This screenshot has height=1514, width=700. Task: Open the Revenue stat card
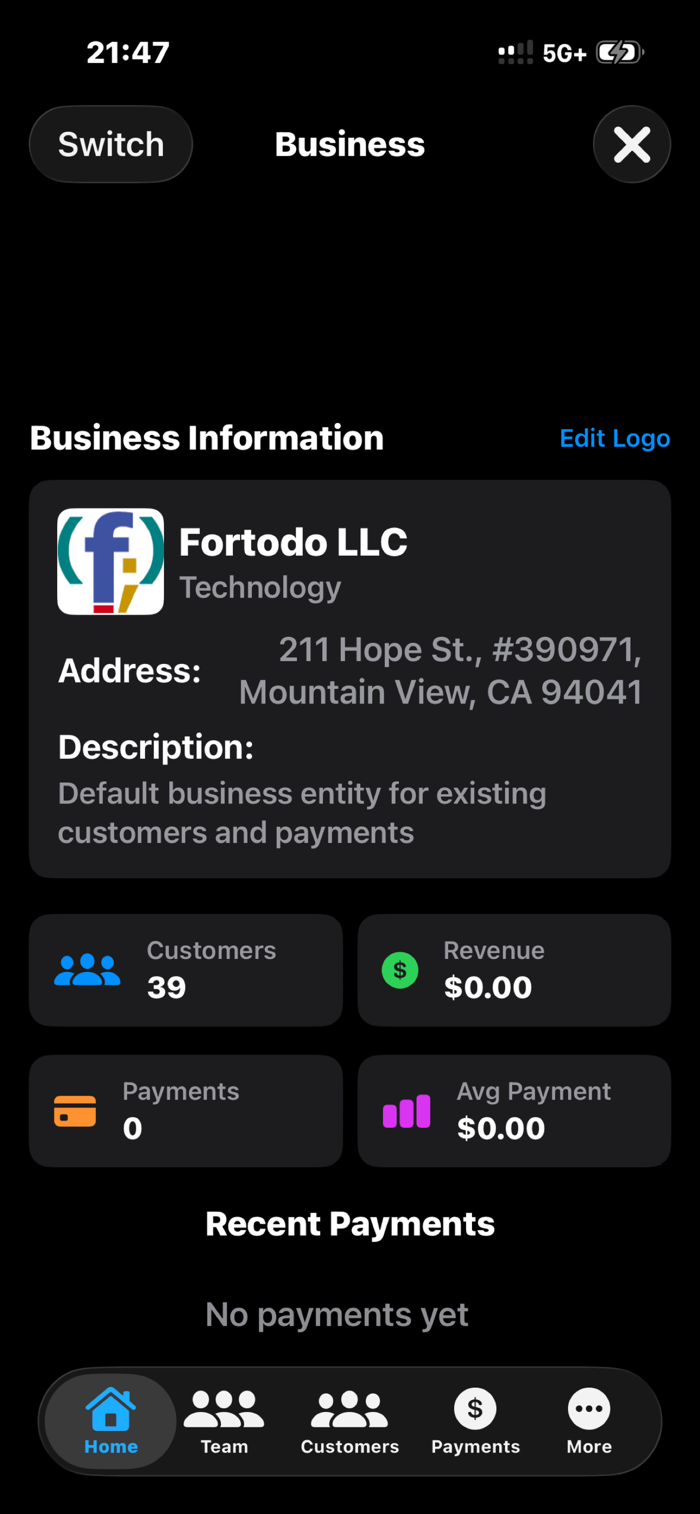(514, 970)
